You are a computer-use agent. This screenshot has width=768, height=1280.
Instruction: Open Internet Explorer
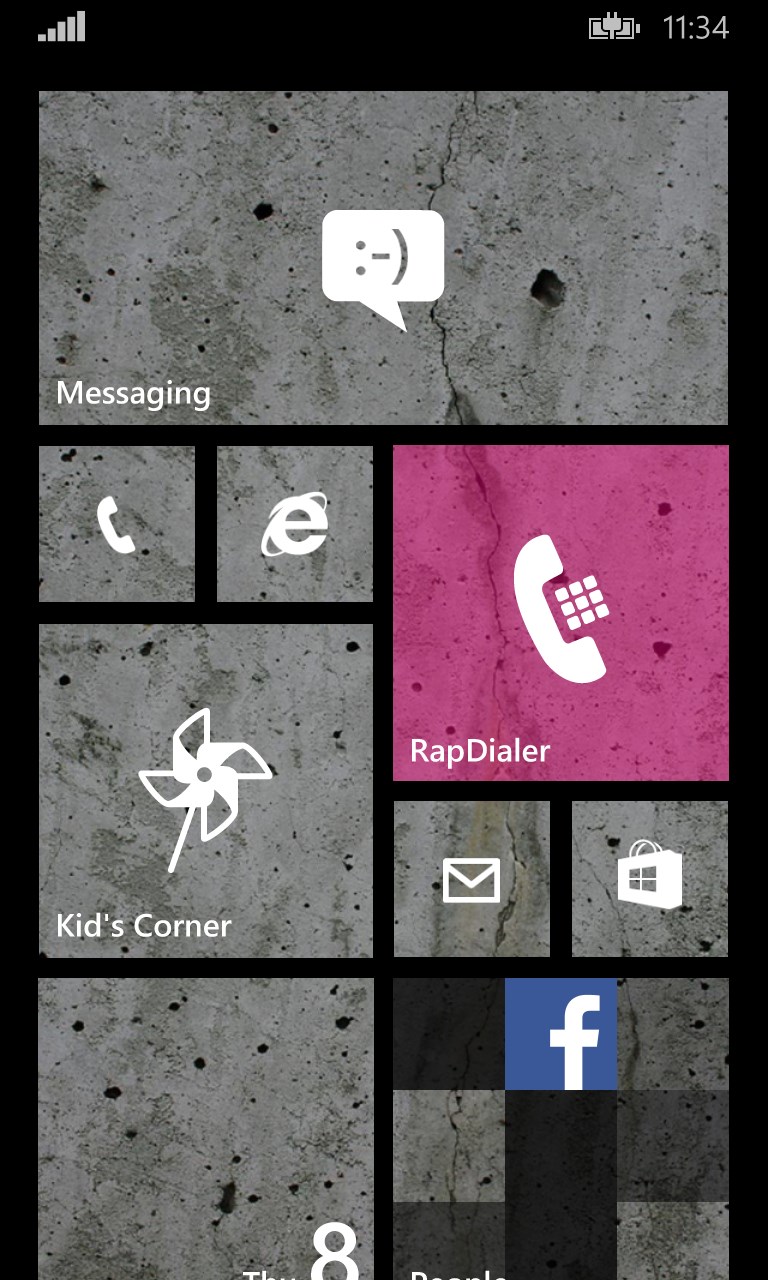295,524
